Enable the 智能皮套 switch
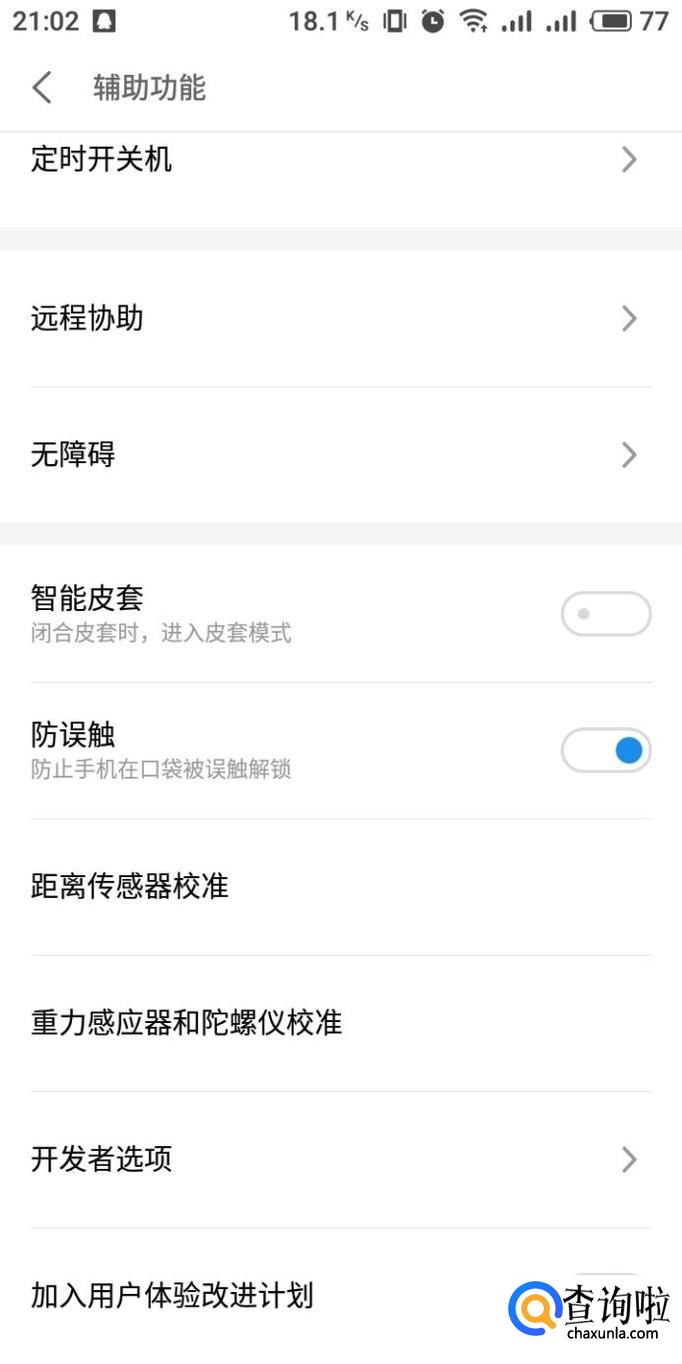The height and width of the screenshot is (1364, 682). [605, 614]
